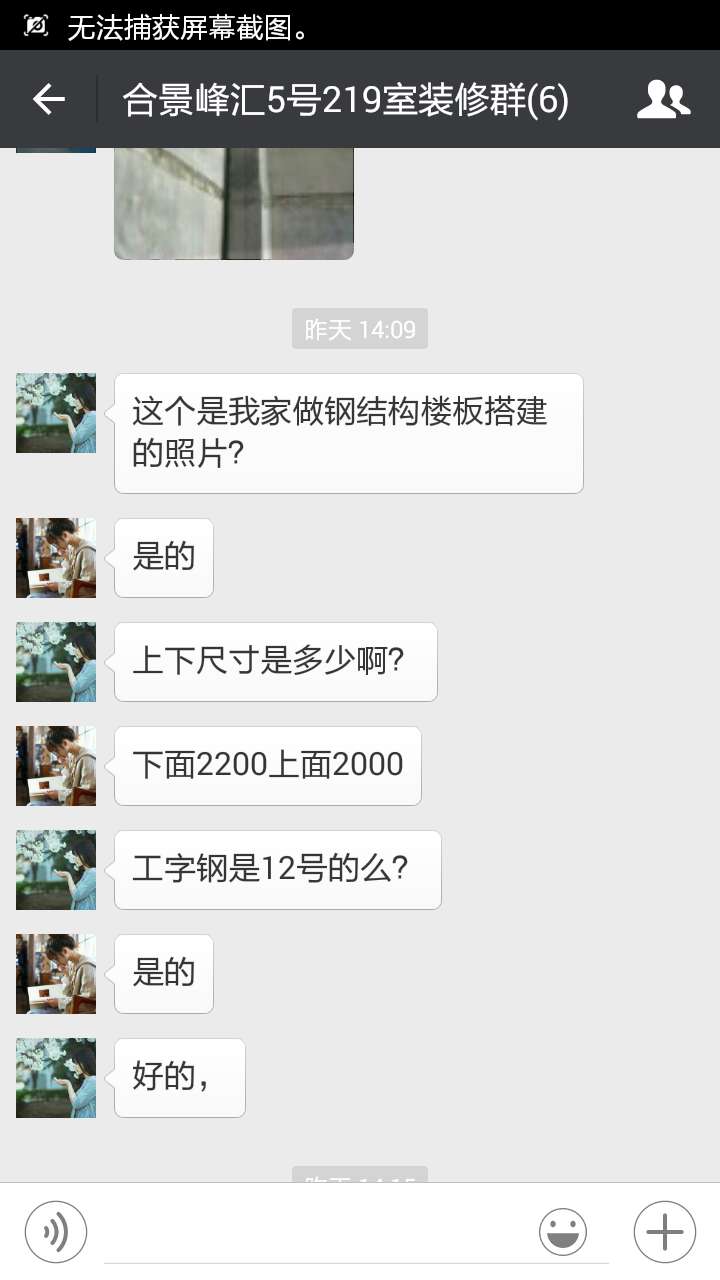Tap avatar beside 下面2200上面2000 message
This screenshot has height=1280, width=720.
point(56,766)
